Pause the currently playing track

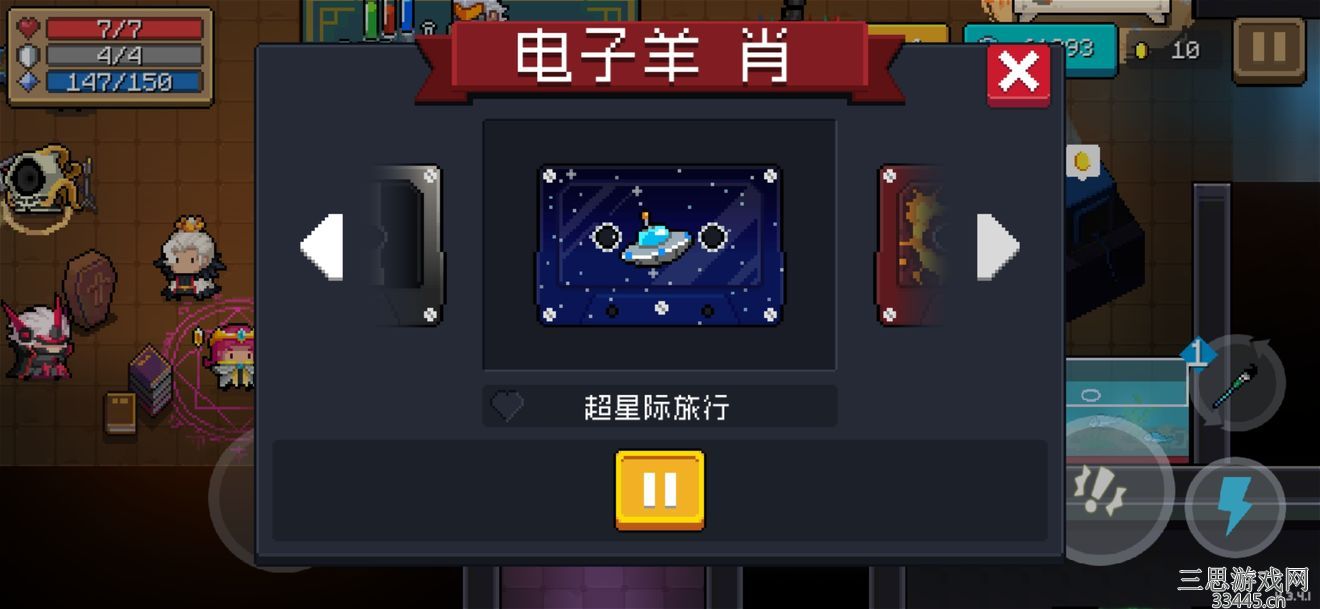(659, 490)
